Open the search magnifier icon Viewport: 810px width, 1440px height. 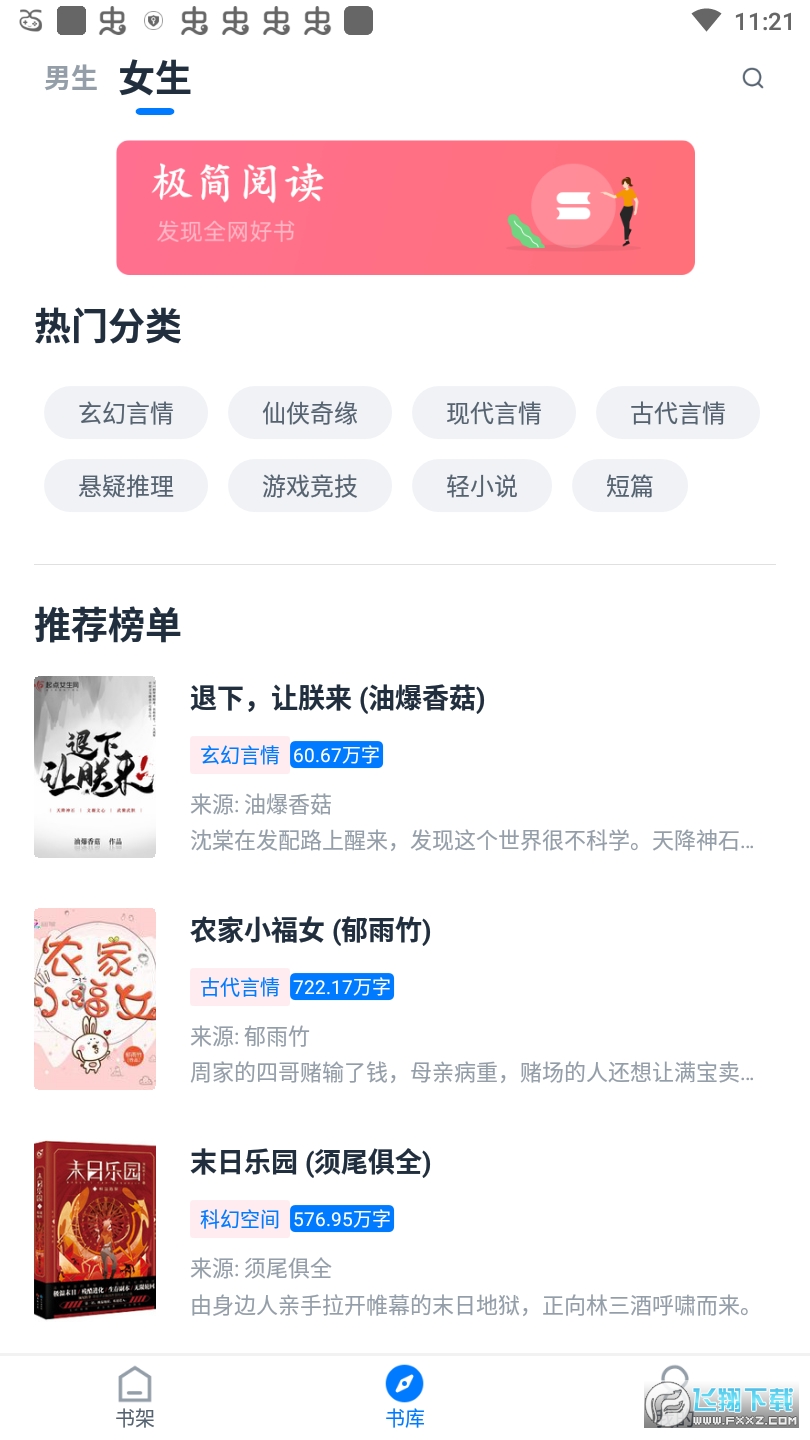coord(752,79)
